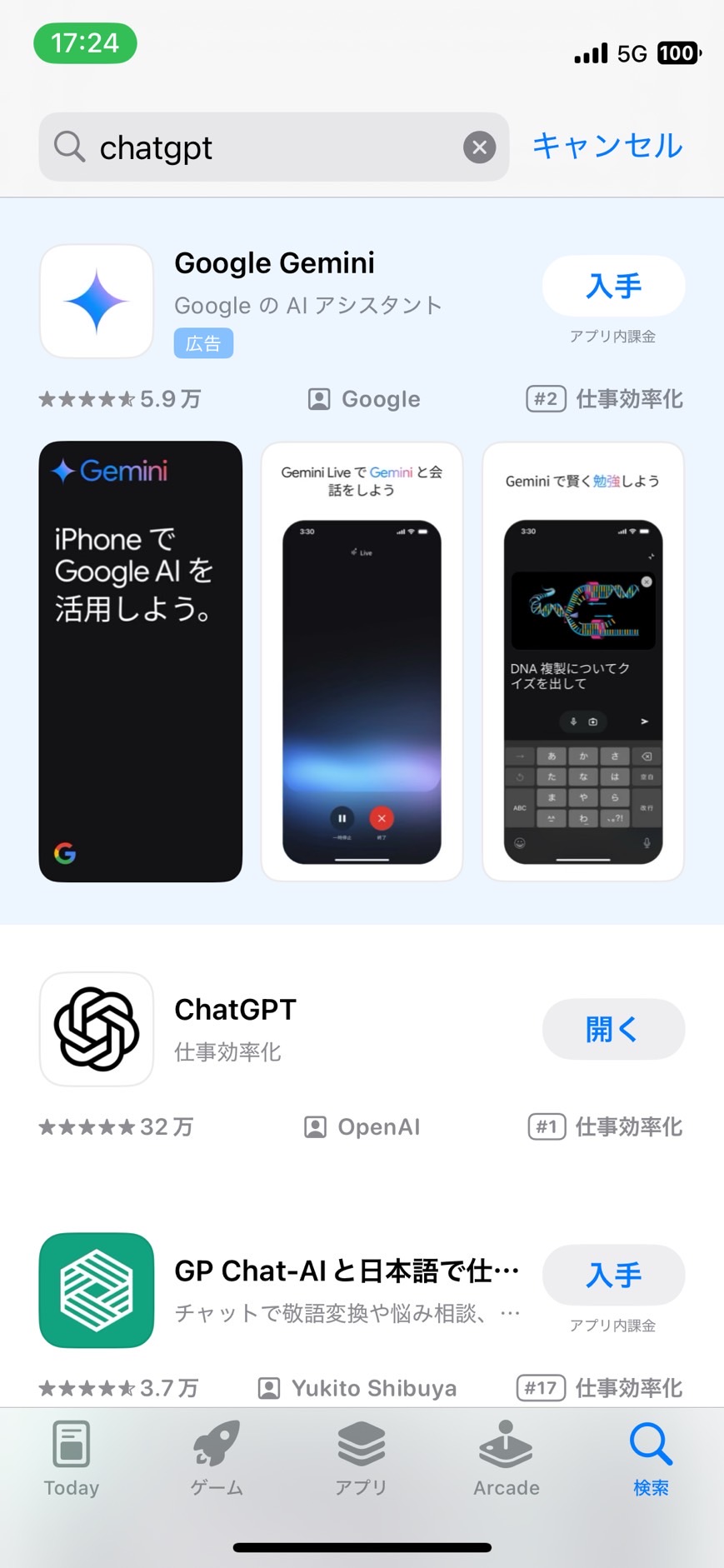Screen dimensions: 724x1568
Task: Switch to the Arcade tab
Action: (x=506, y=1459)
